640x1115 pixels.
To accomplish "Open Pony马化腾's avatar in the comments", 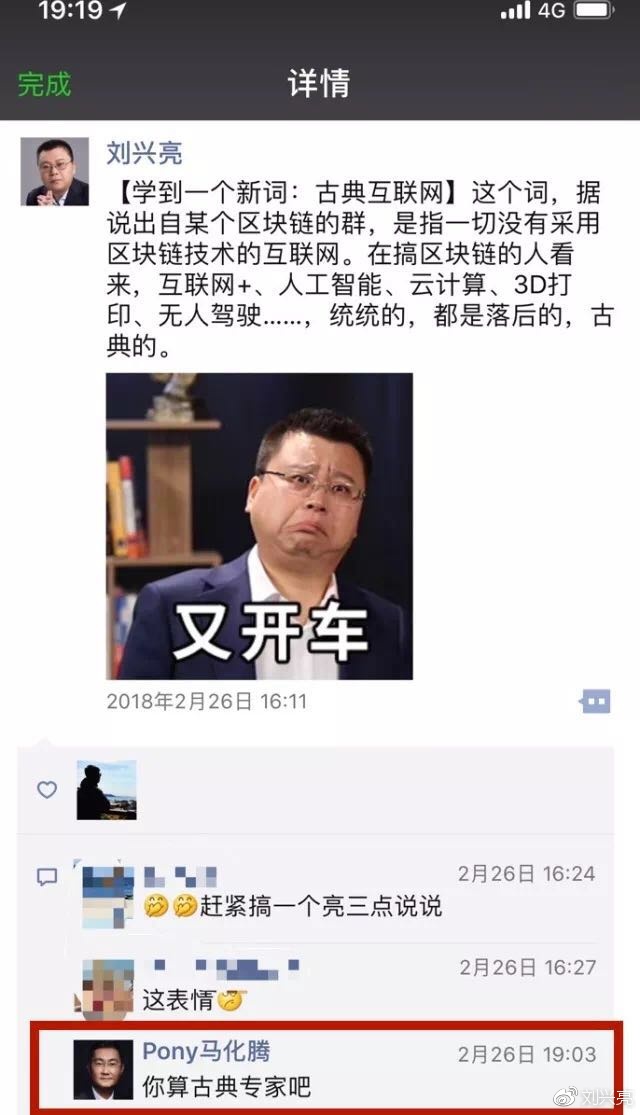I will pyautogui.click(x=104, y=1069).
